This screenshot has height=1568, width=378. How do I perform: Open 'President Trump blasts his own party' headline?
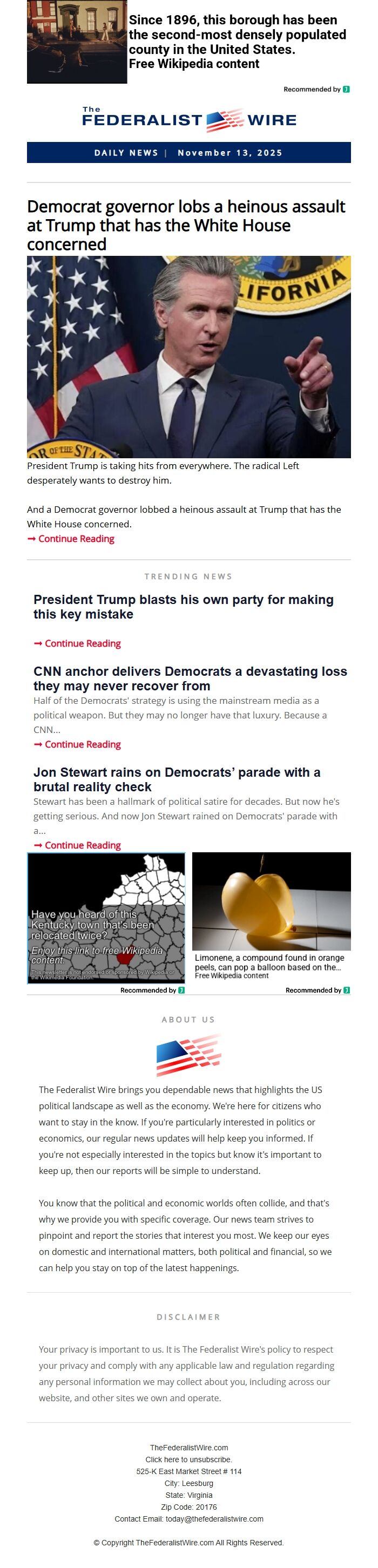pos(183,606)
